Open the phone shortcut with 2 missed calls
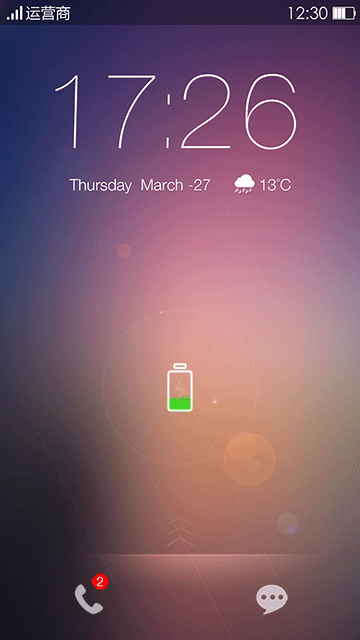The width and height of the screenshot is (360, 640). coord(89,598)
